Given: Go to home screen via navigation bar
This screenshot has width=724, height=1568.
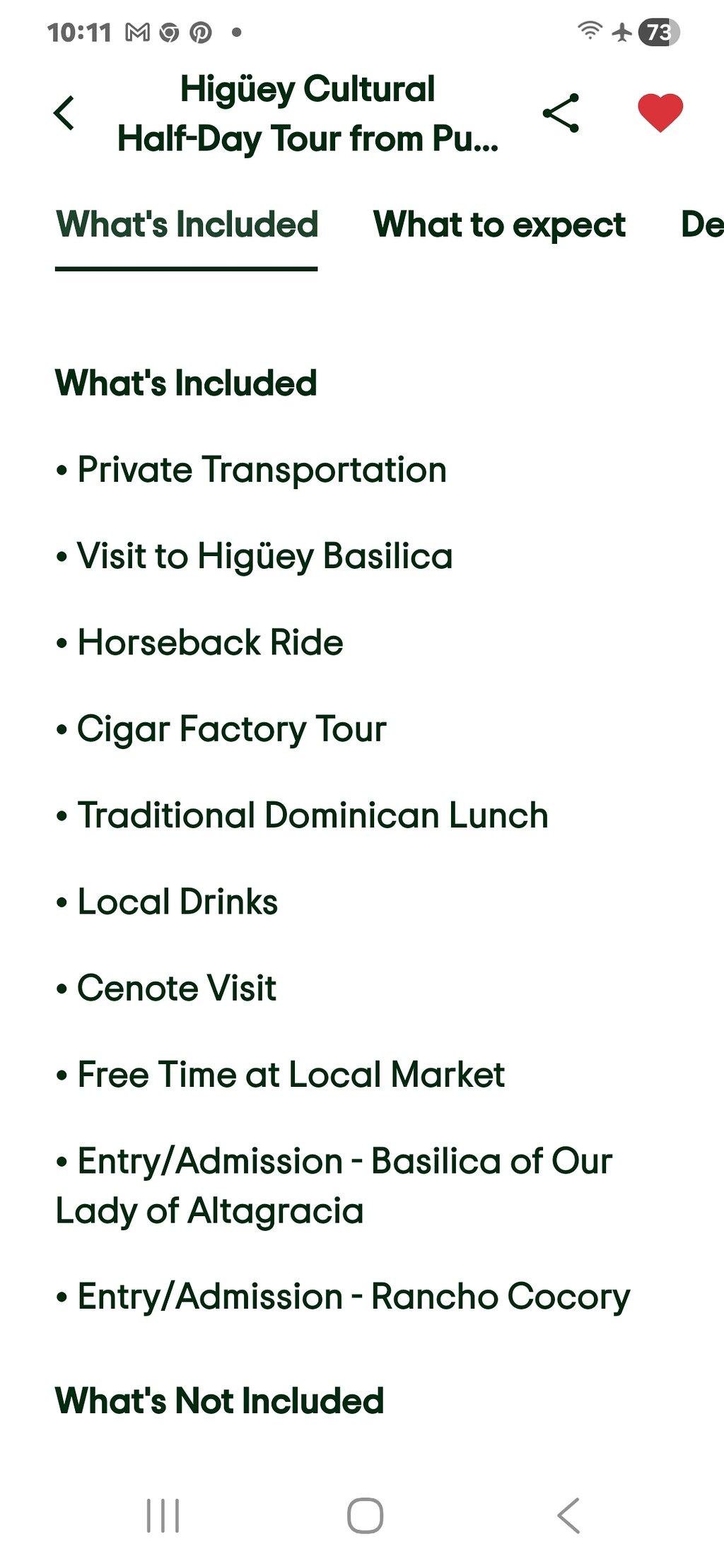Looking at the screenshot, I should point(366,1516).
